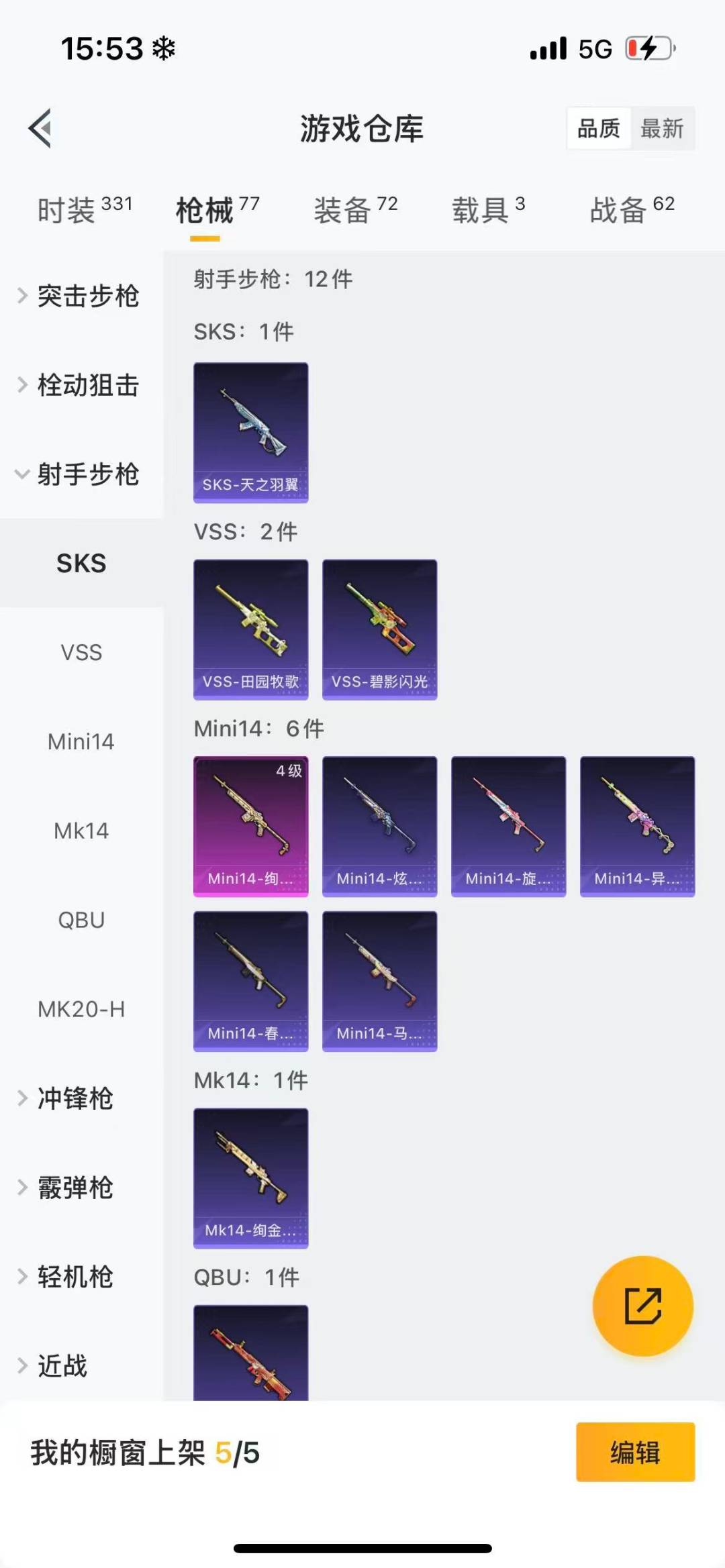View the level 4 Mini14-绚 skin

click(251, 826)
